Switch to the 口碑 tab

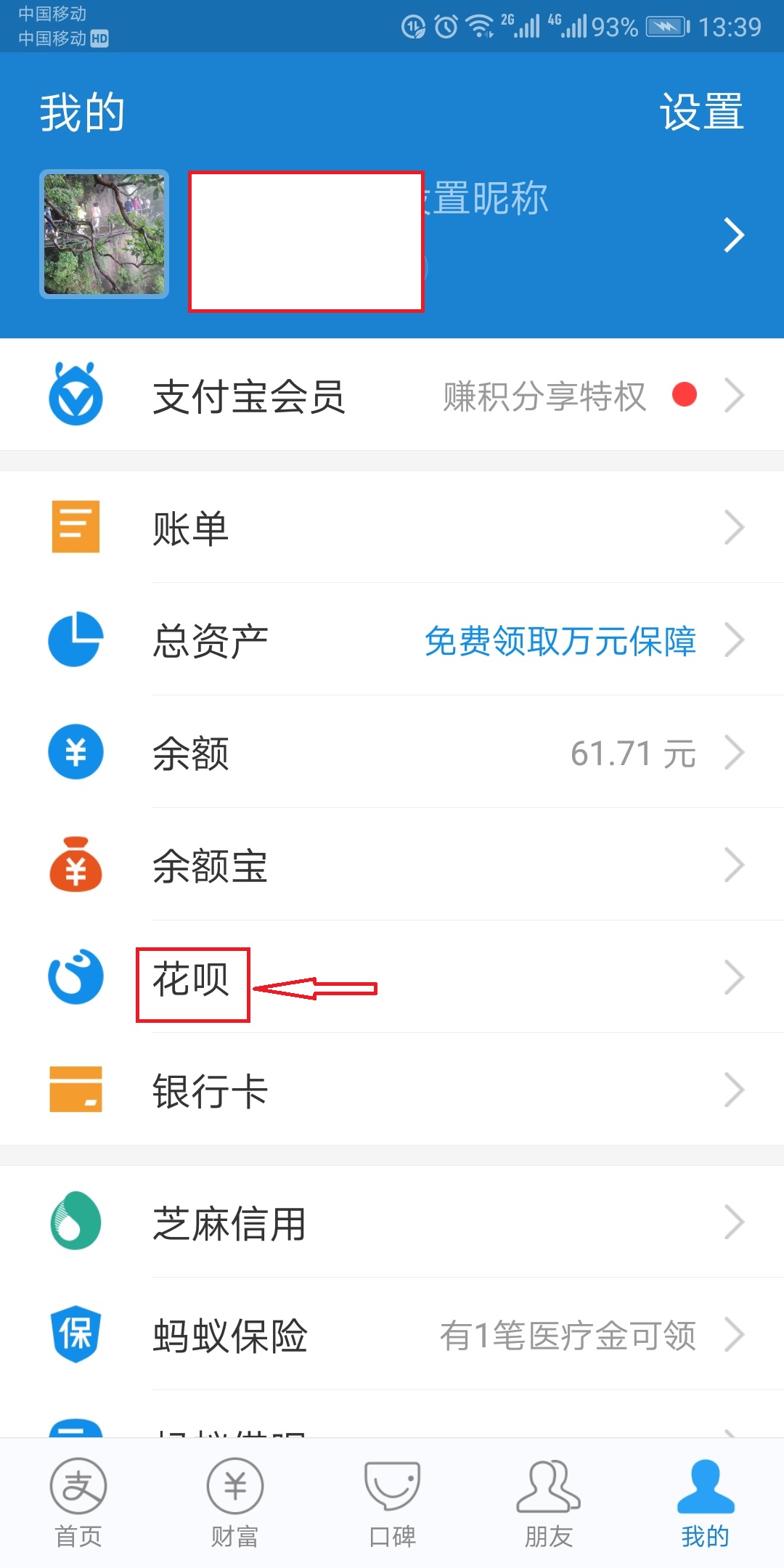pyautogui.click(x=392, y=1503)
